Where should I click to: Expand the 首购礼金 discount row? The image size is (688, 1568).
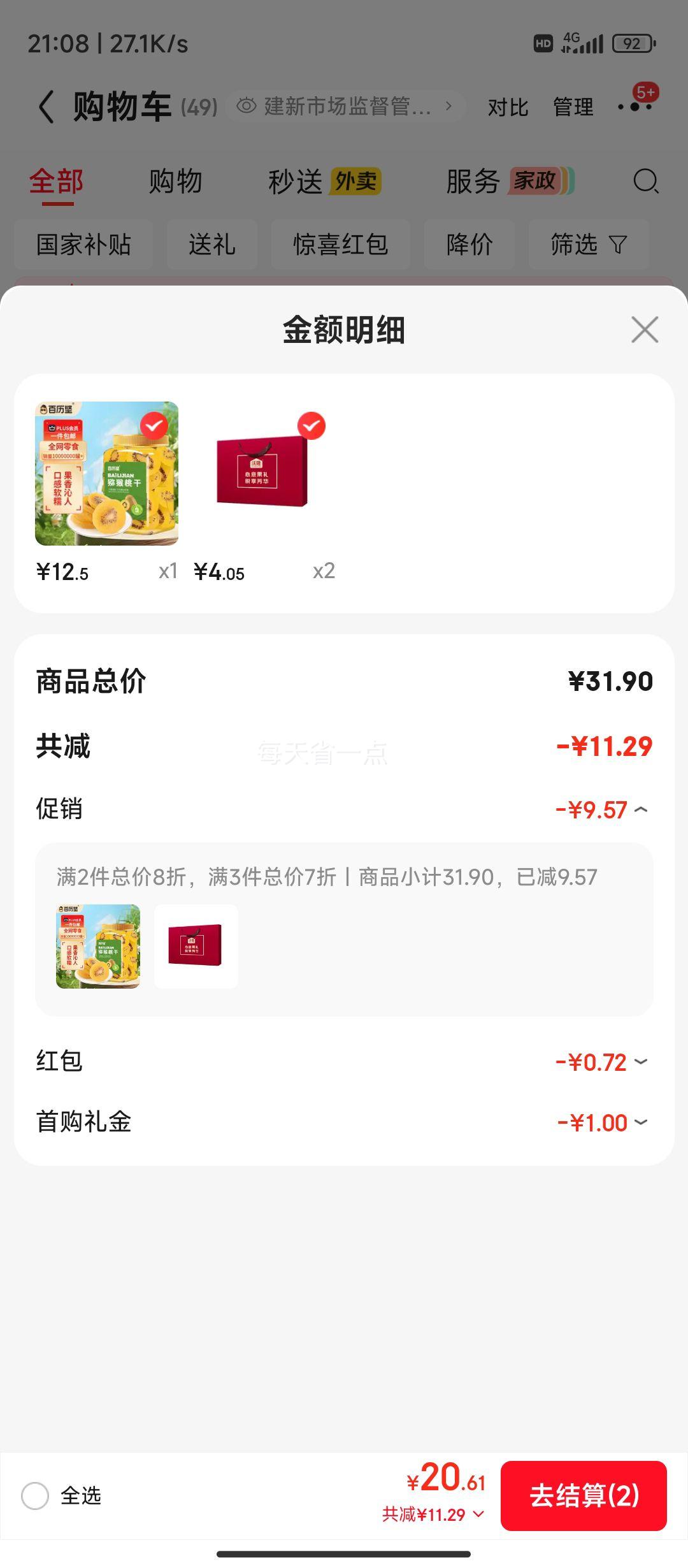coord(642,1122)
